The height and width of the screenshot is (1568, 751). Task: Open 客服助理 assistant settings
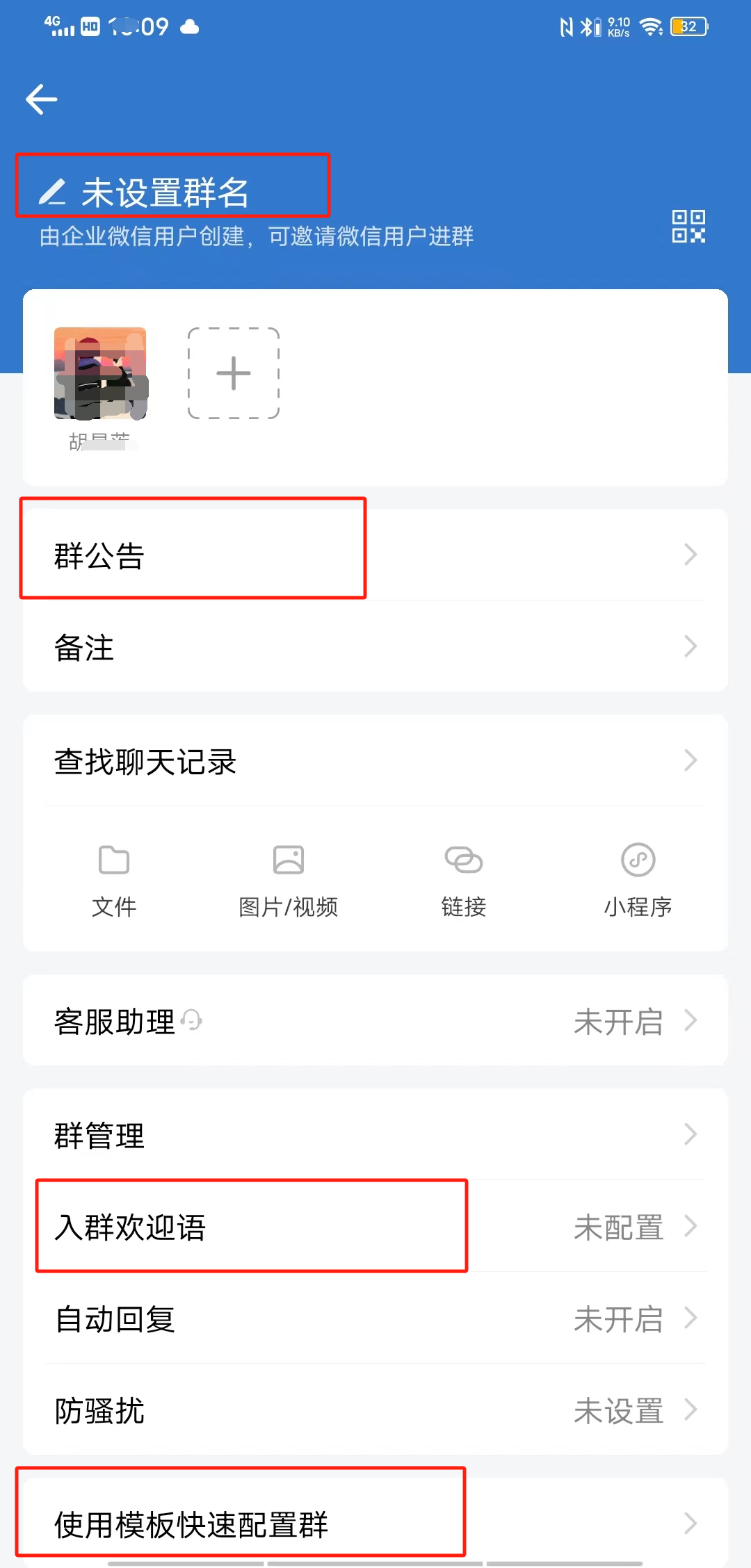pos(375,1020)
